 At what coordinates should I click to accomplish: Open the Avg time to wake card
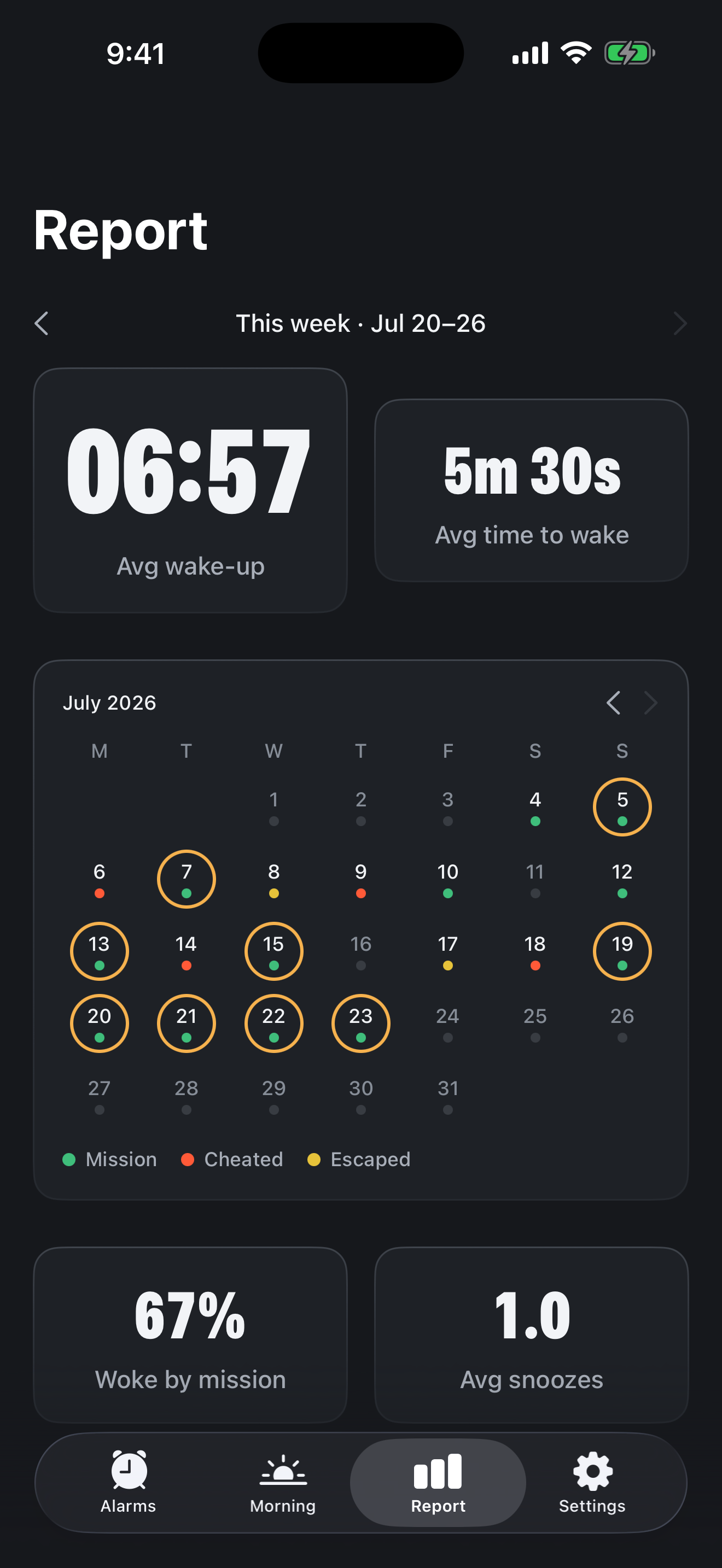coord(532,490)
